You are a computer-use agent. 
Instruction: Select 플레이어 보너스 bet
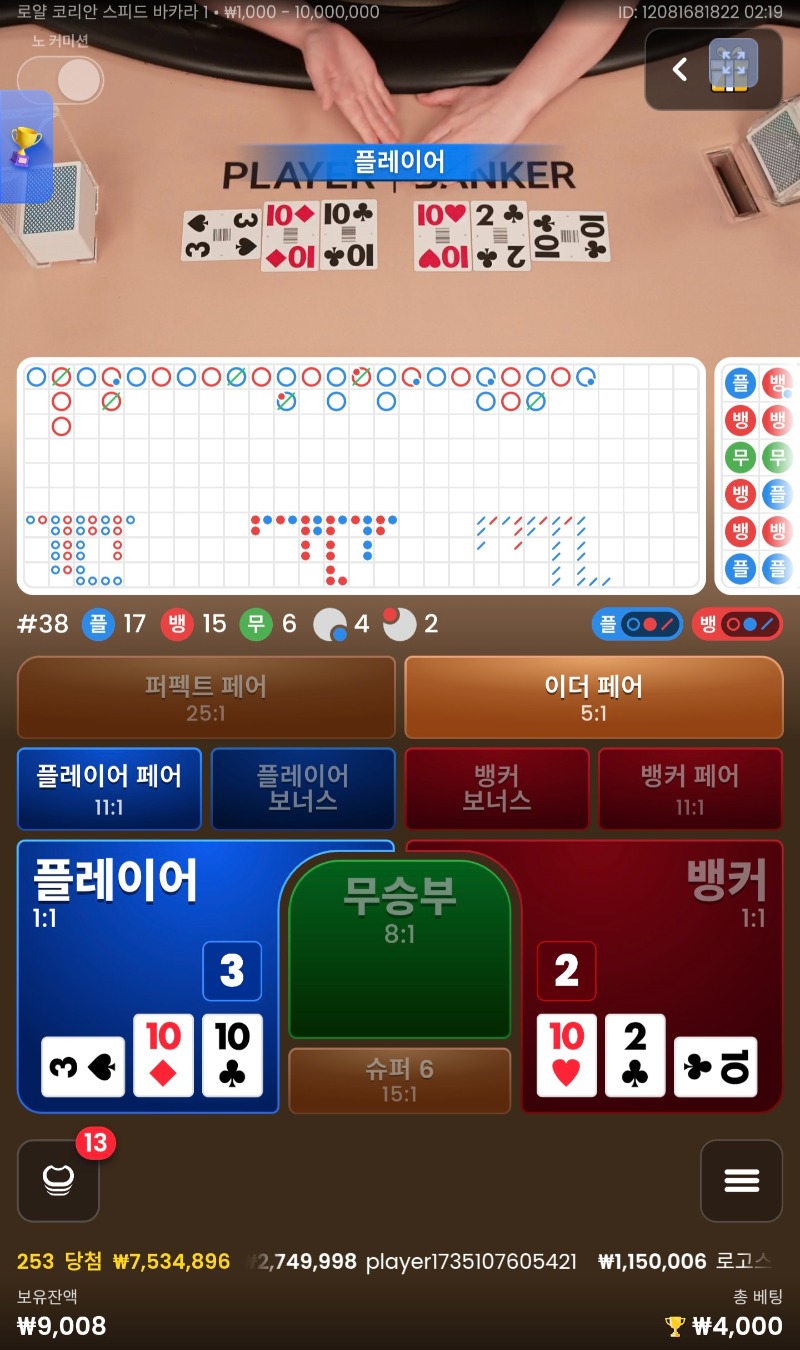303,789
